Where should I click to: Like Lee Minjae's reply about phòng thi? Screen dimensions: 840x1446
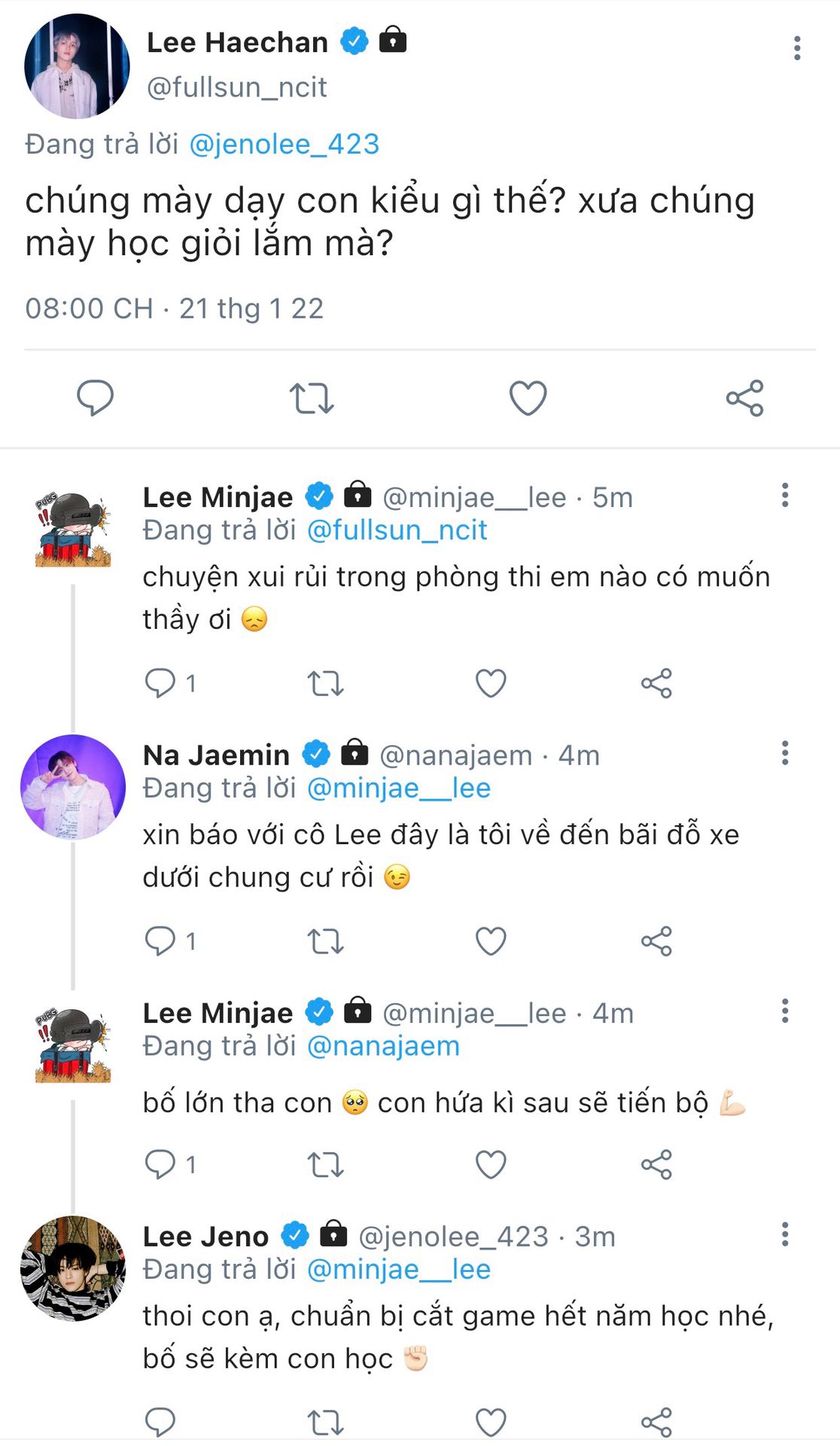pyautogui.click(x=491, y=683)
